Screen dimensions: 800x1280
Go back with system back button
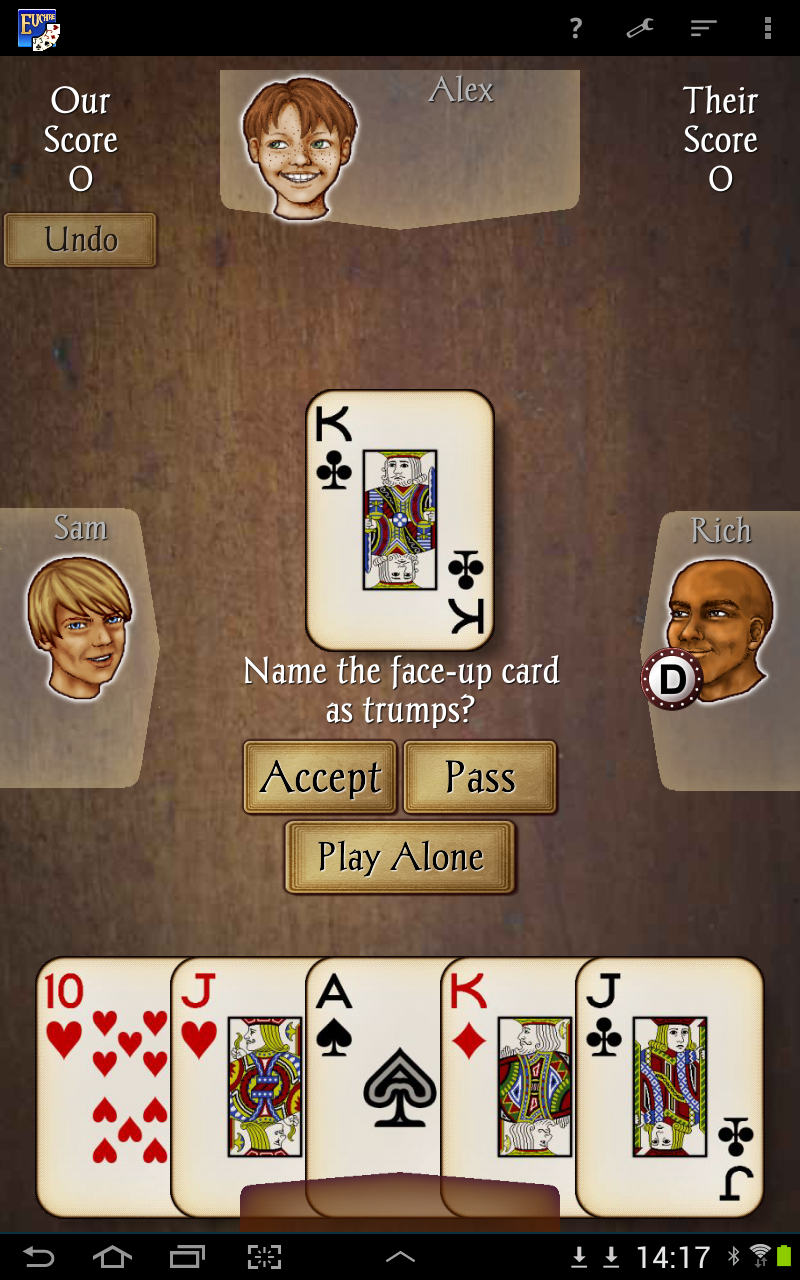point(39,1256)
